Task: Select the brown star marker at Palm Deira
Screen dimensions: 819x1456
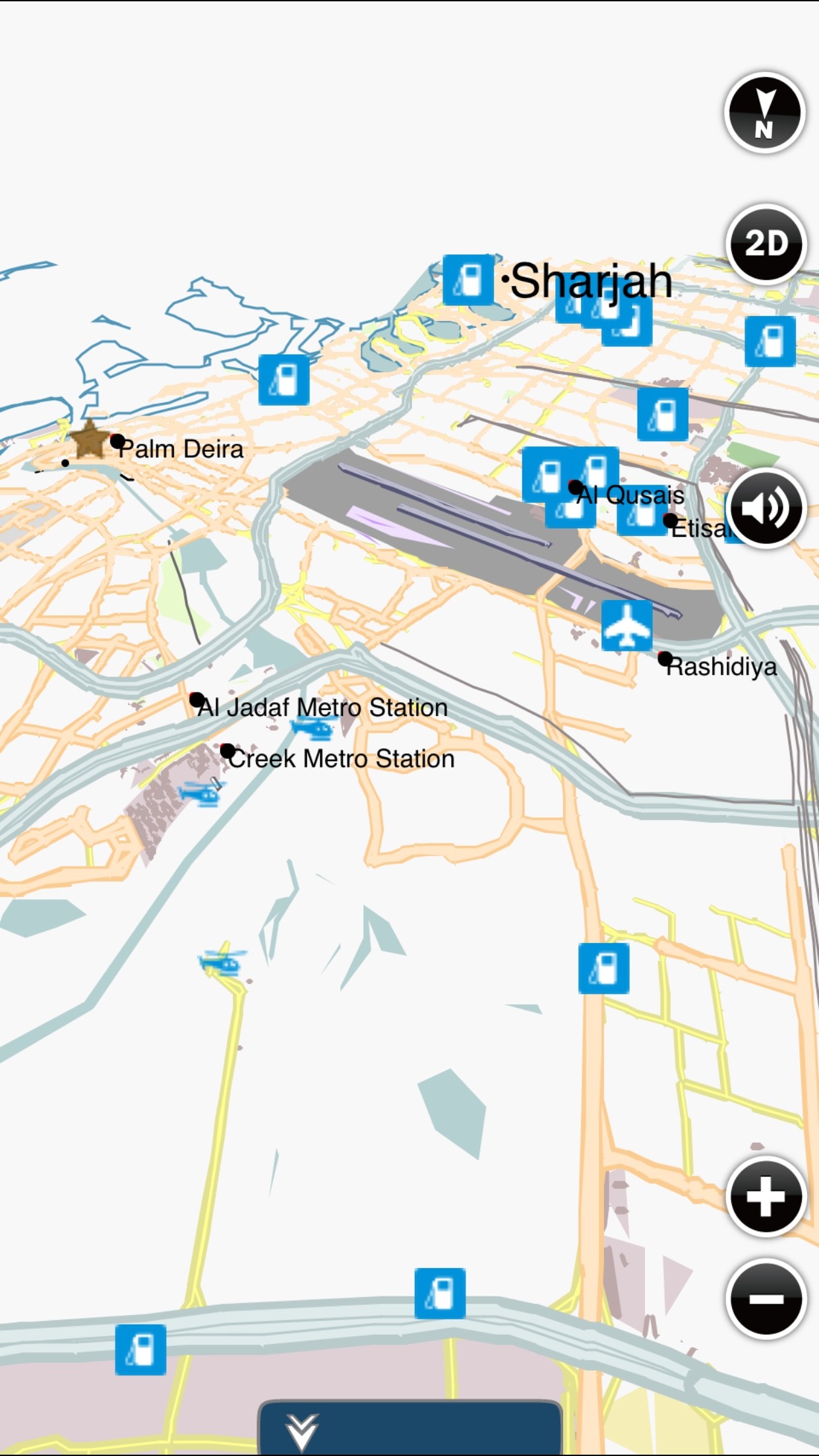Action: (88, 440)
